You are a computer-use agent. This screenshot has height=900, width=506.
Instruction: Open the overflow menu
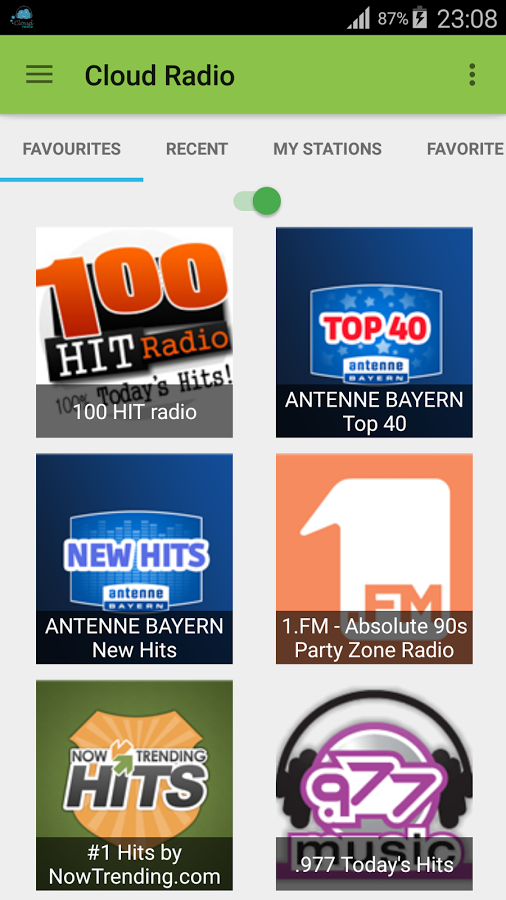[x=472, y=75]
